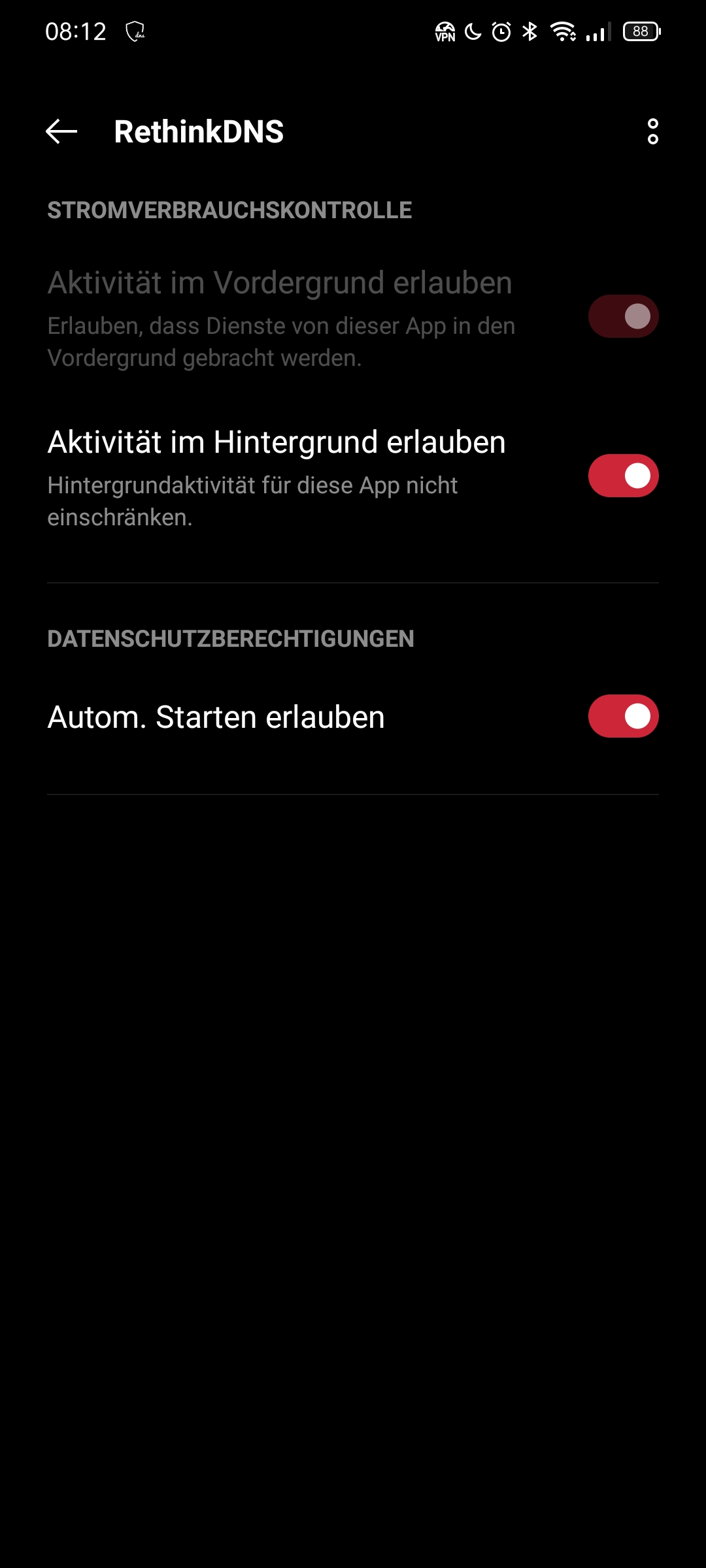Open the overflow menu for RethinkDNS
Screen dimensions: 706x1568
click(652, 131)
